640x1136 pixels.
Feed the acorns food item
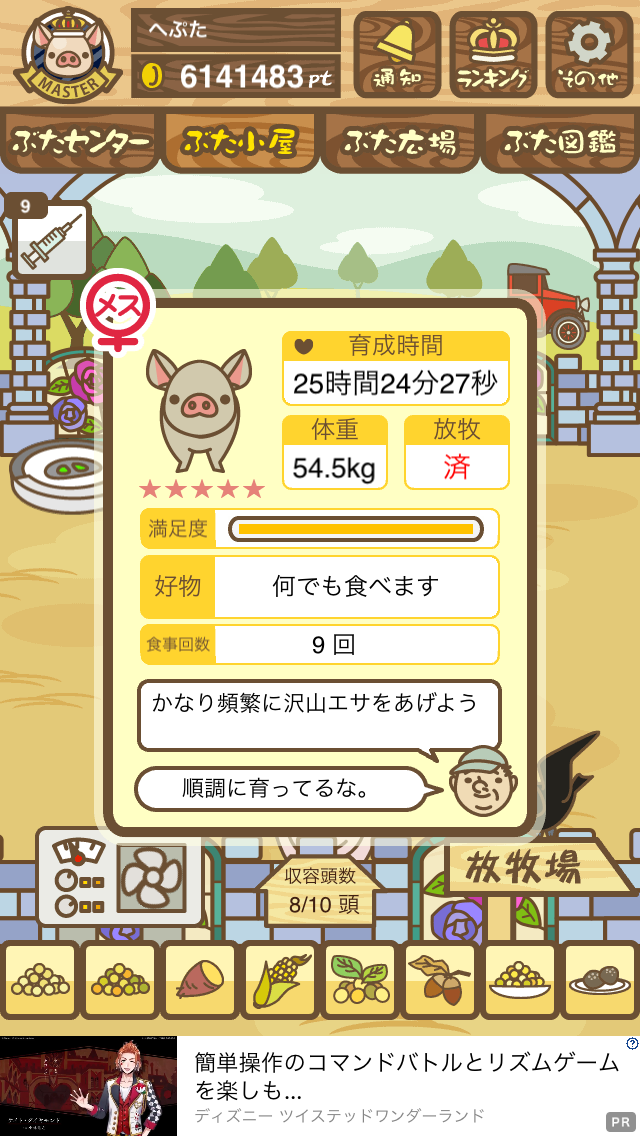440,980
